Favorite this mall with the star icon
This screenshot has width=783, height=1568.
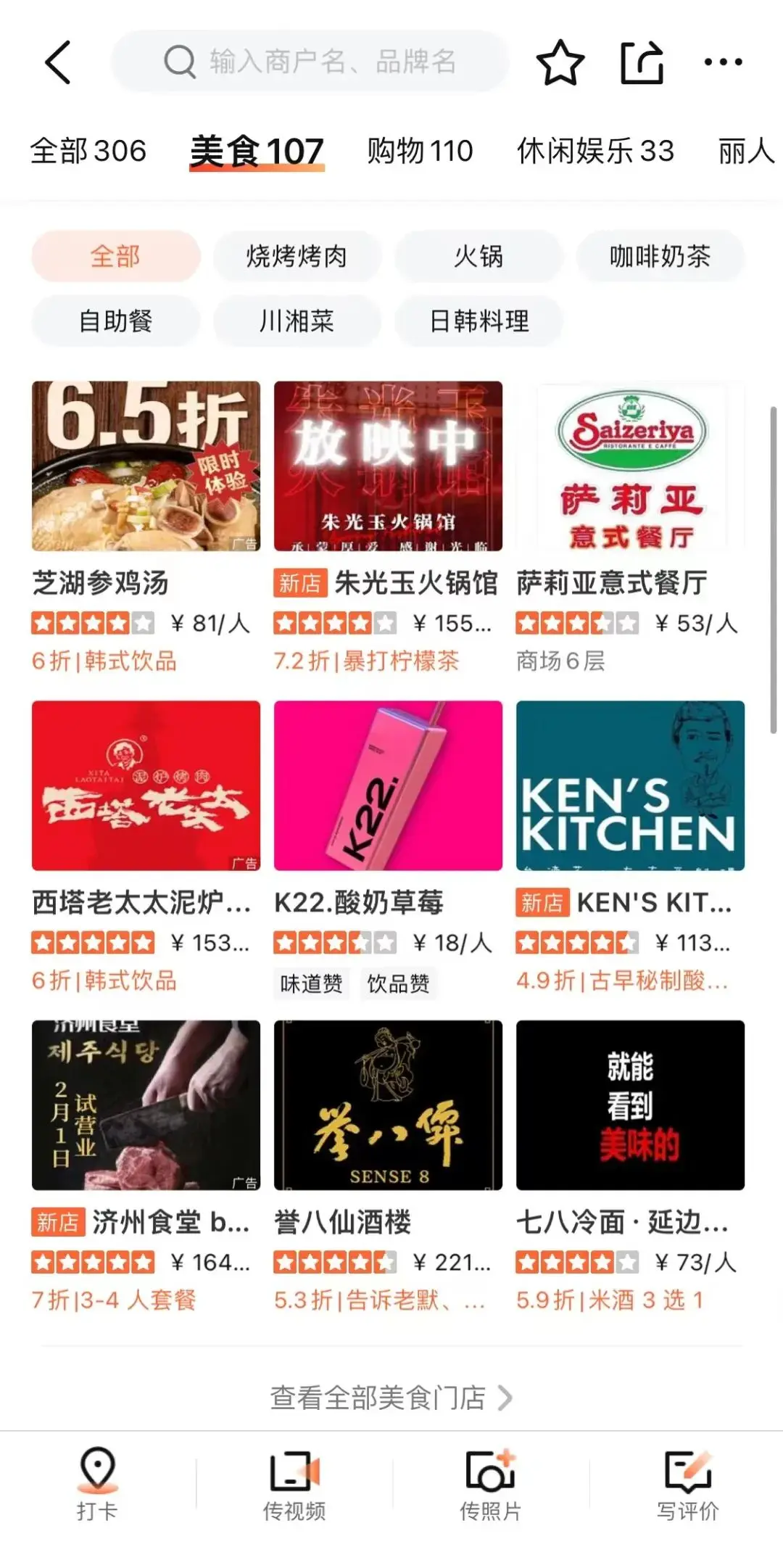coord(560,62)
